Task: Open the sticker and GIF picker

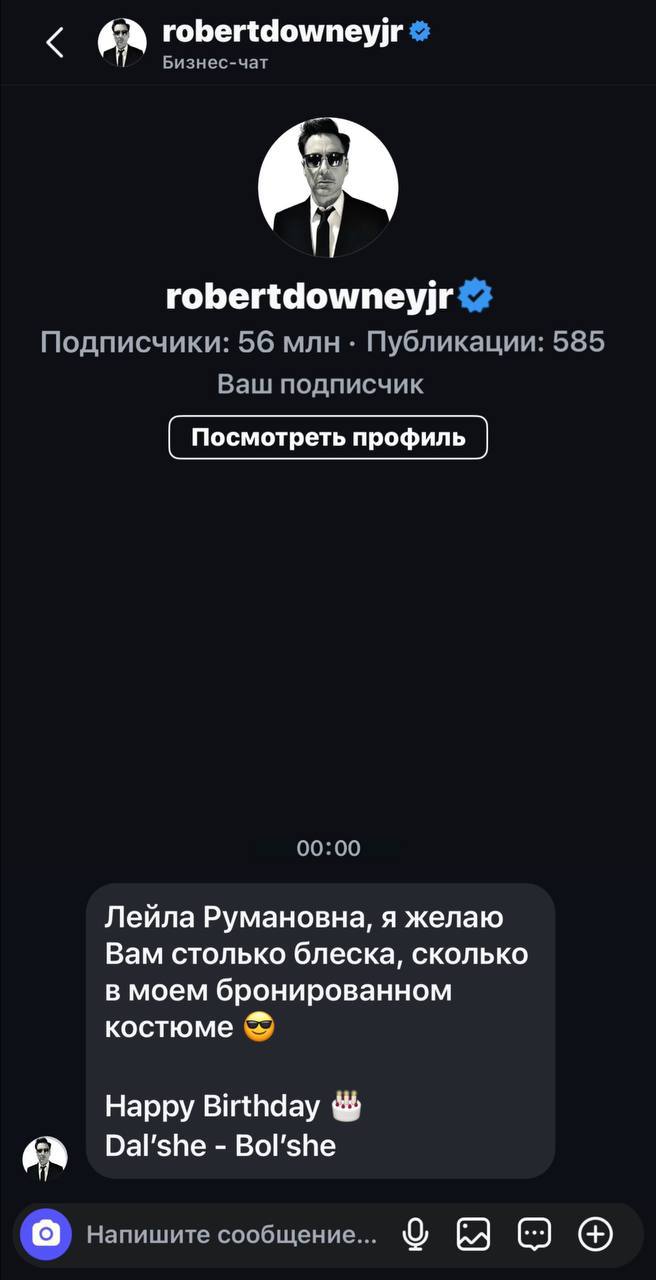Action: point(534,1235)
